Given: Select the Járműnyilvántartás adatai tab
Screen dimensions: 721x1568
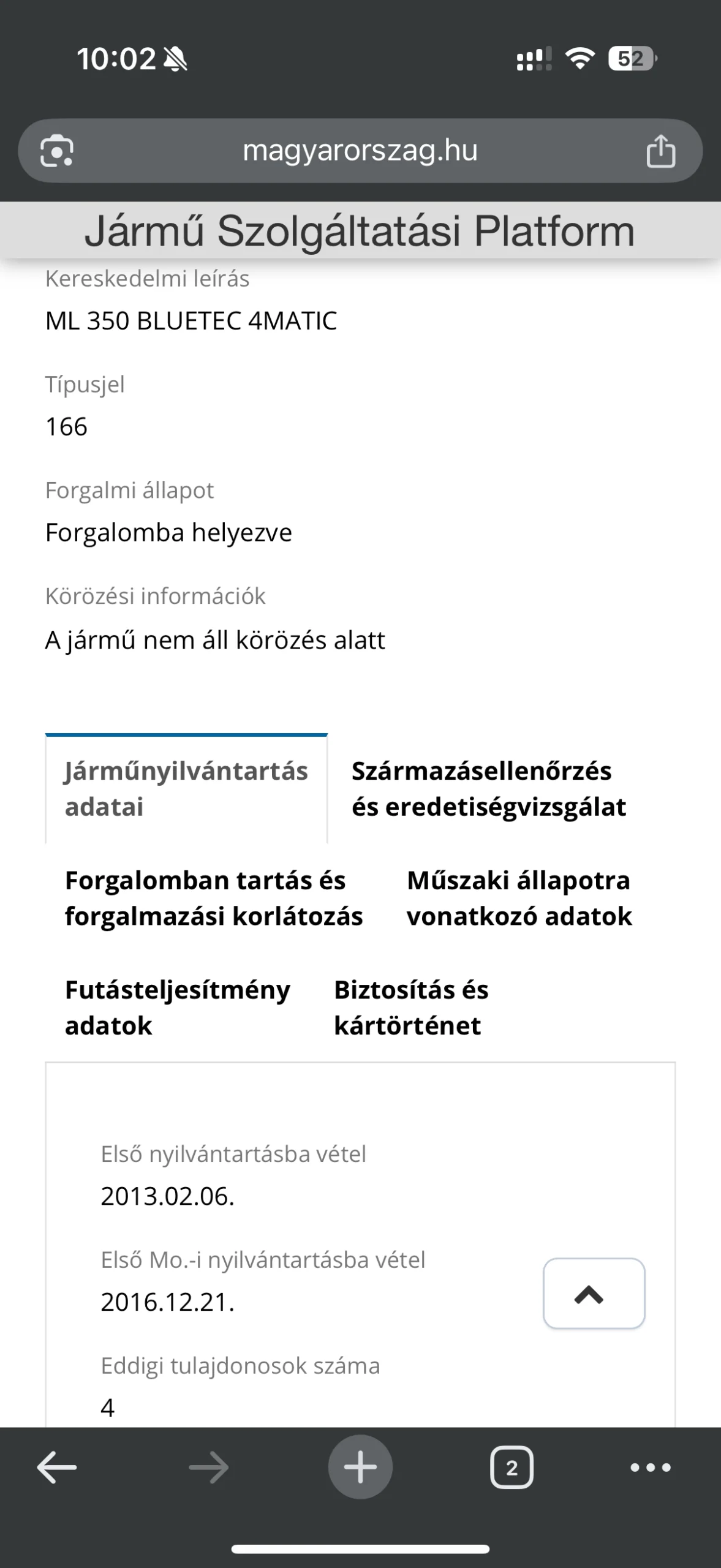Looking at the screenshot, I should (x=186, y=789).
